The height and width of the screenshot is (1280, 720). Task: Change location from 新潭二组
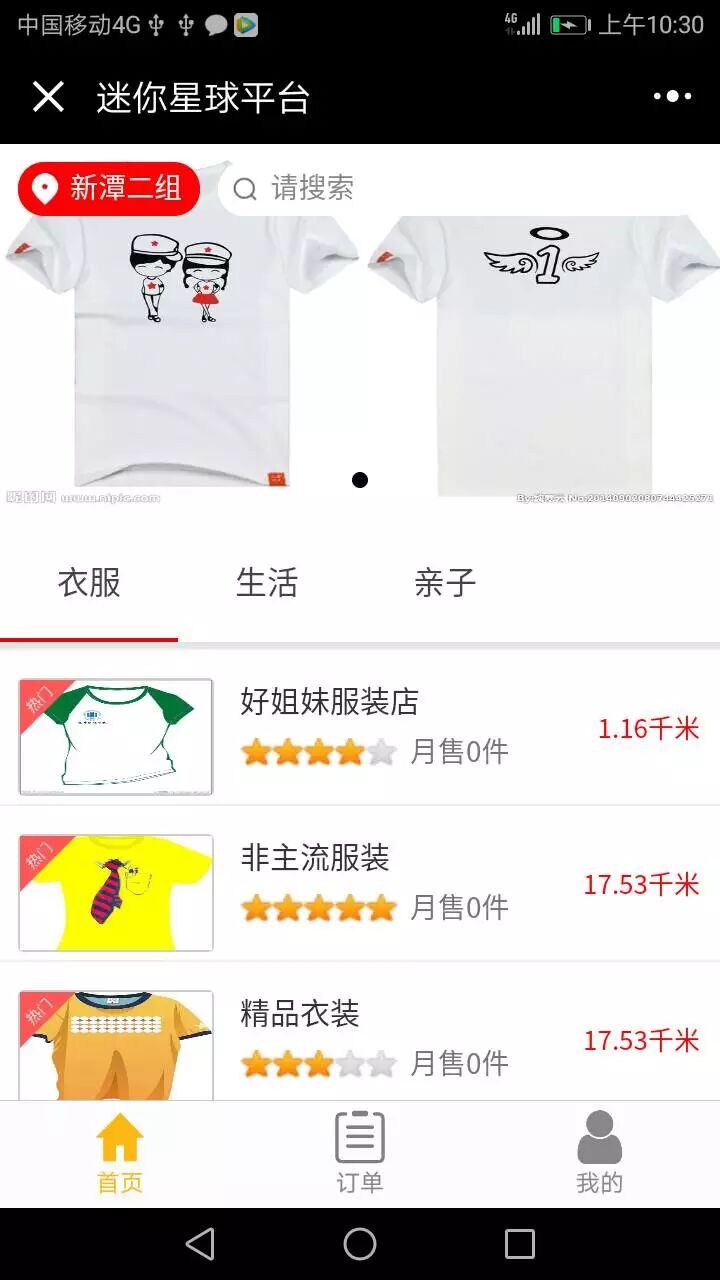[109, 188]
